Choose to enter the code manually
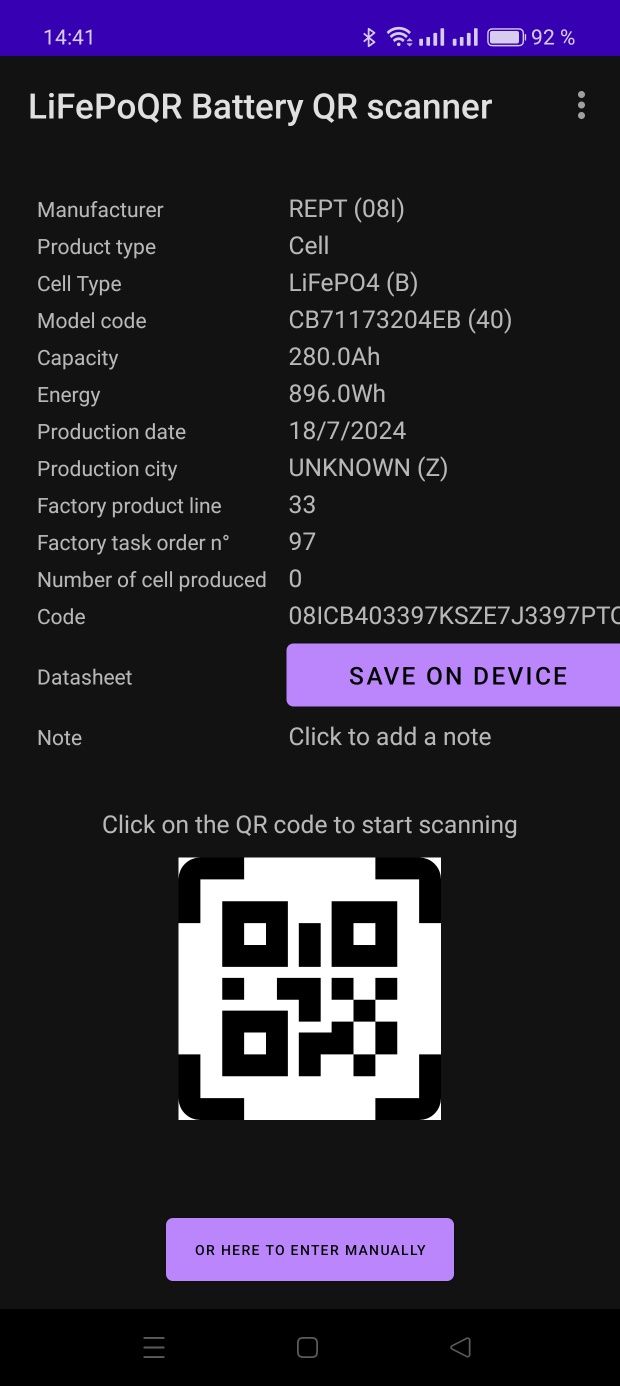The image size is (620, 1386). (310, 1250)
